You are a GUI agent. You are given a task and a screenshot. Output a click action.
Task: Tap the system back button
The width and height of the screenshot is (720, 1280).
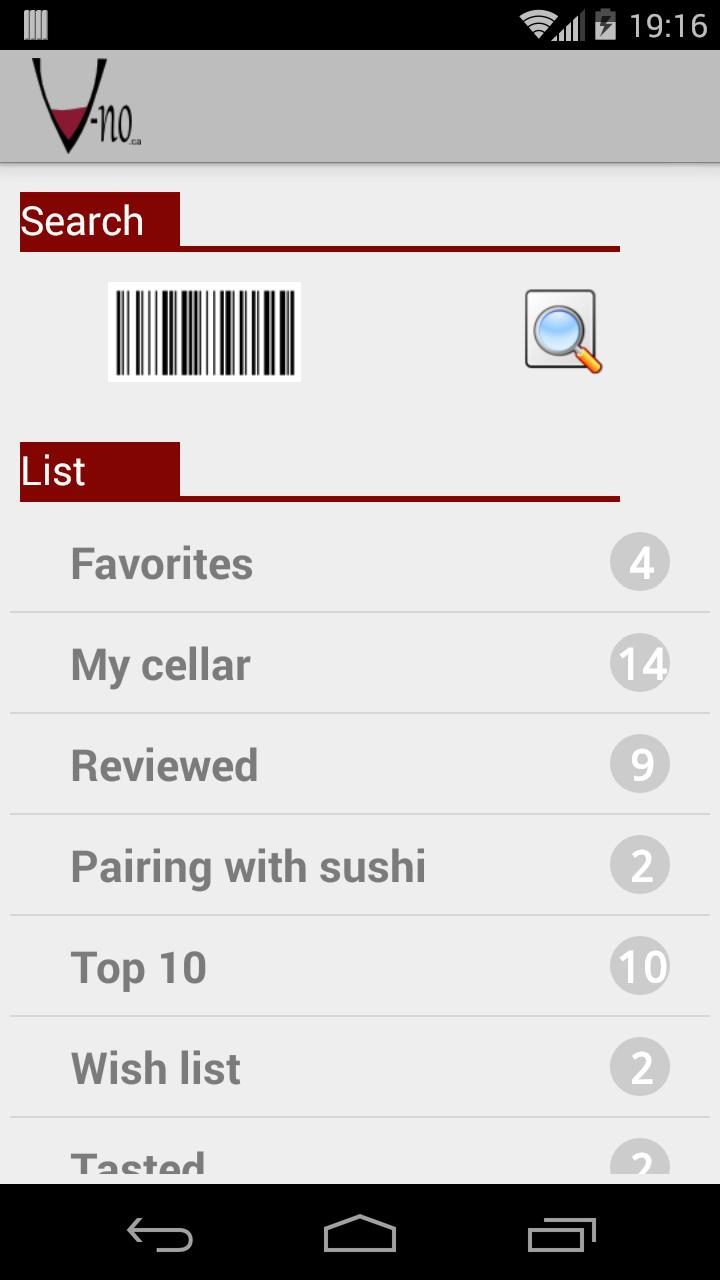[x=160, y=1234]
